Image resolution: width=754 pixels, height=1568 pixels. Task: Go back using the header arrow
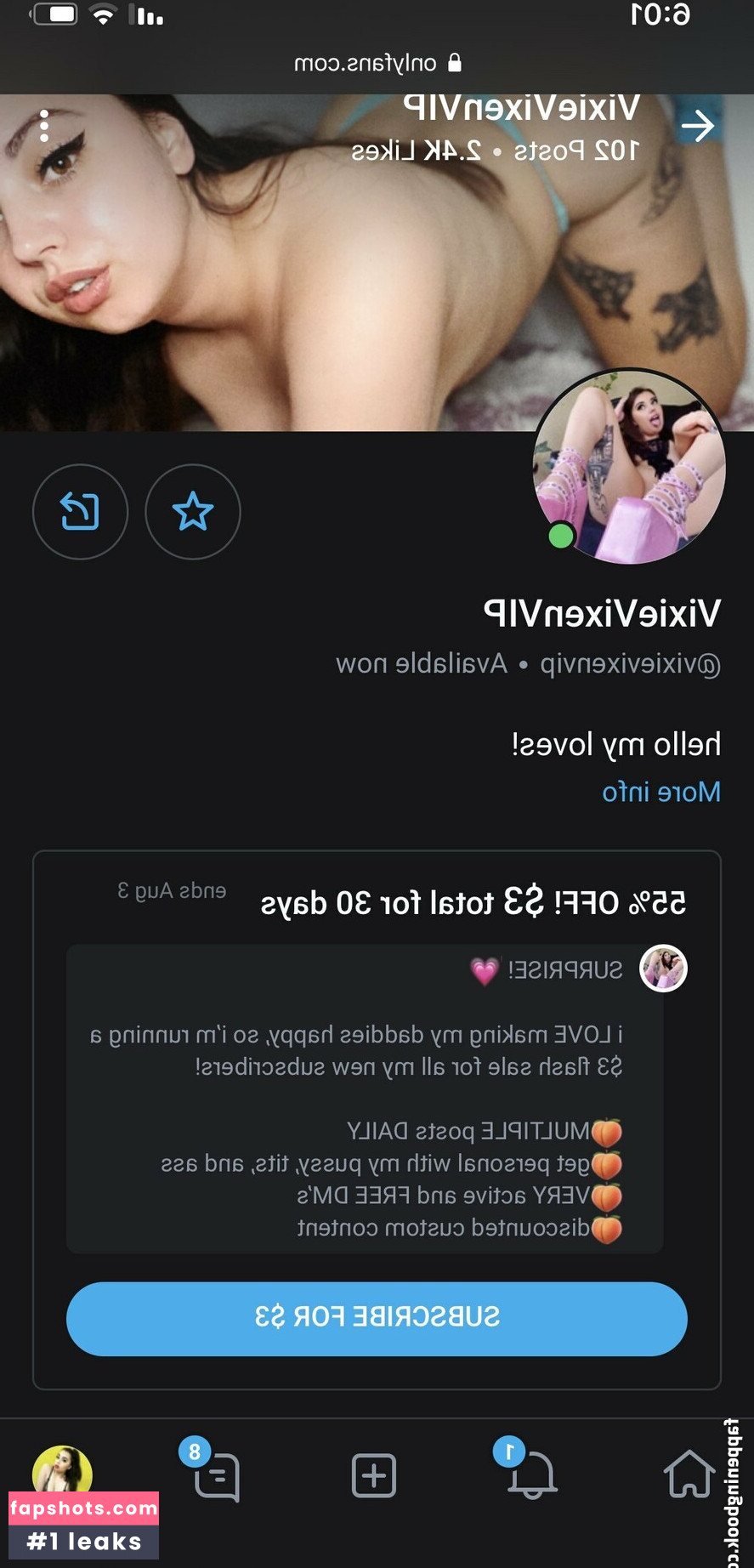[697, 127]
